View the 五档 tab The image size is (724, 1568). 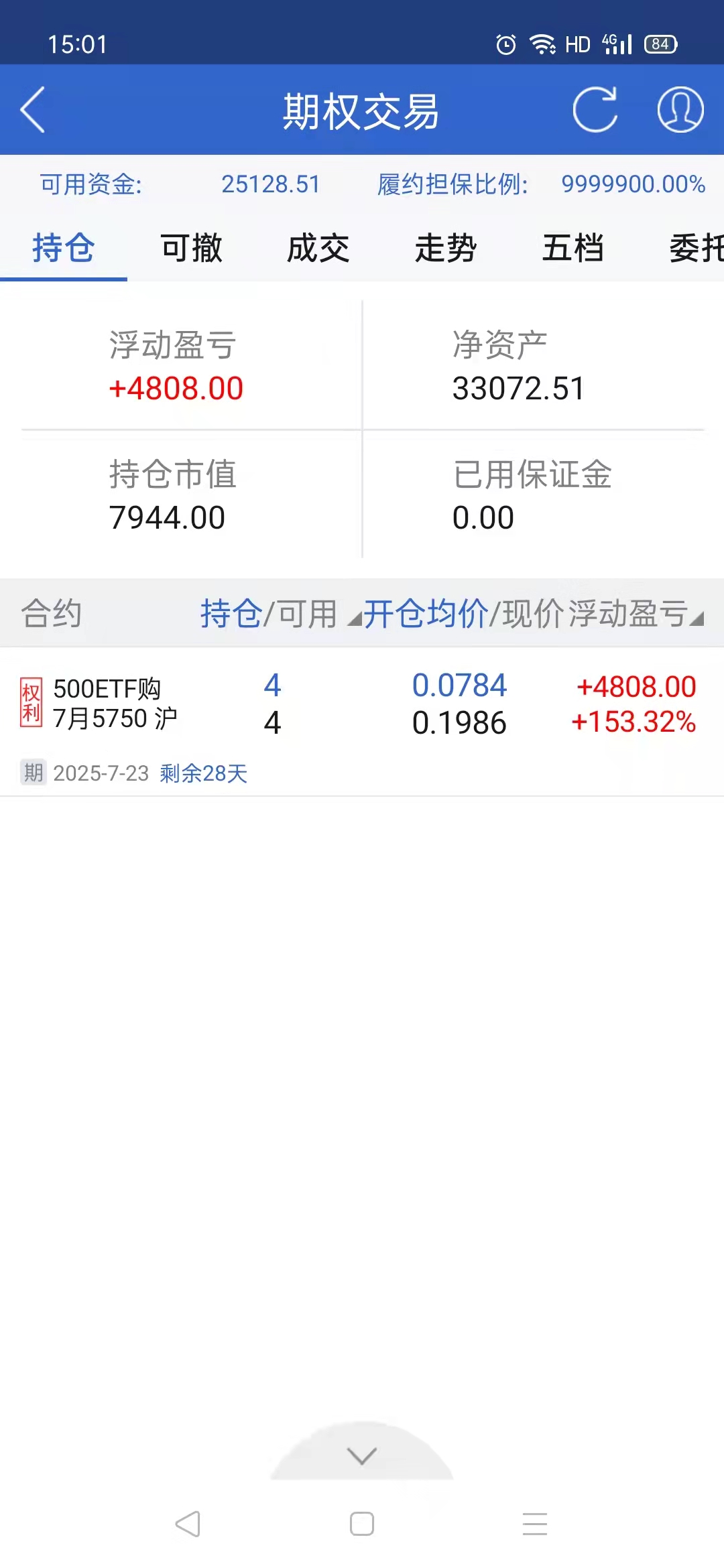(573, 249)
